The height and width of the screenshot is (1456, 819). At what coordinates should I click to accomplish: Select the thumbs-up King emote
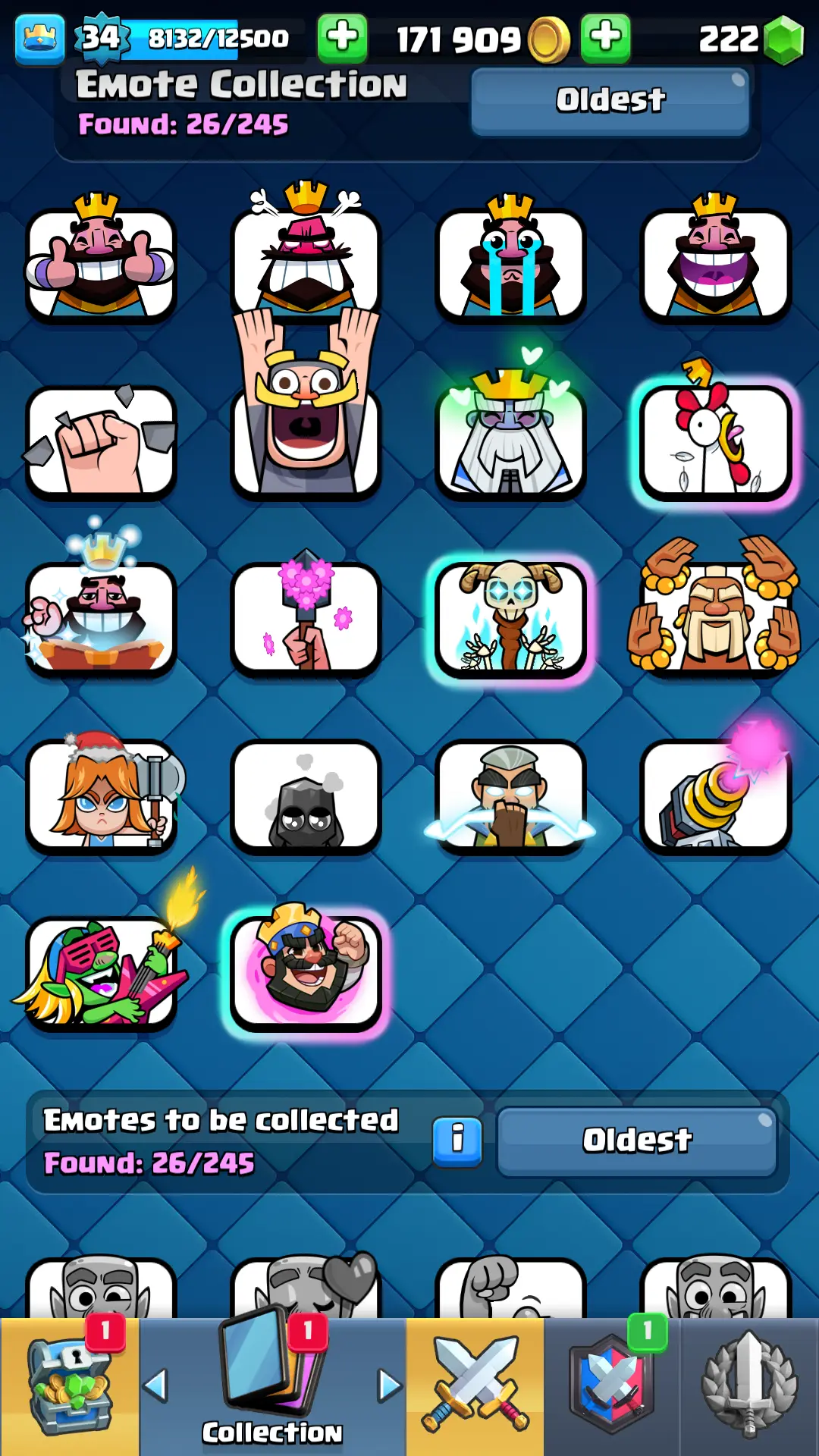point(101,263)
